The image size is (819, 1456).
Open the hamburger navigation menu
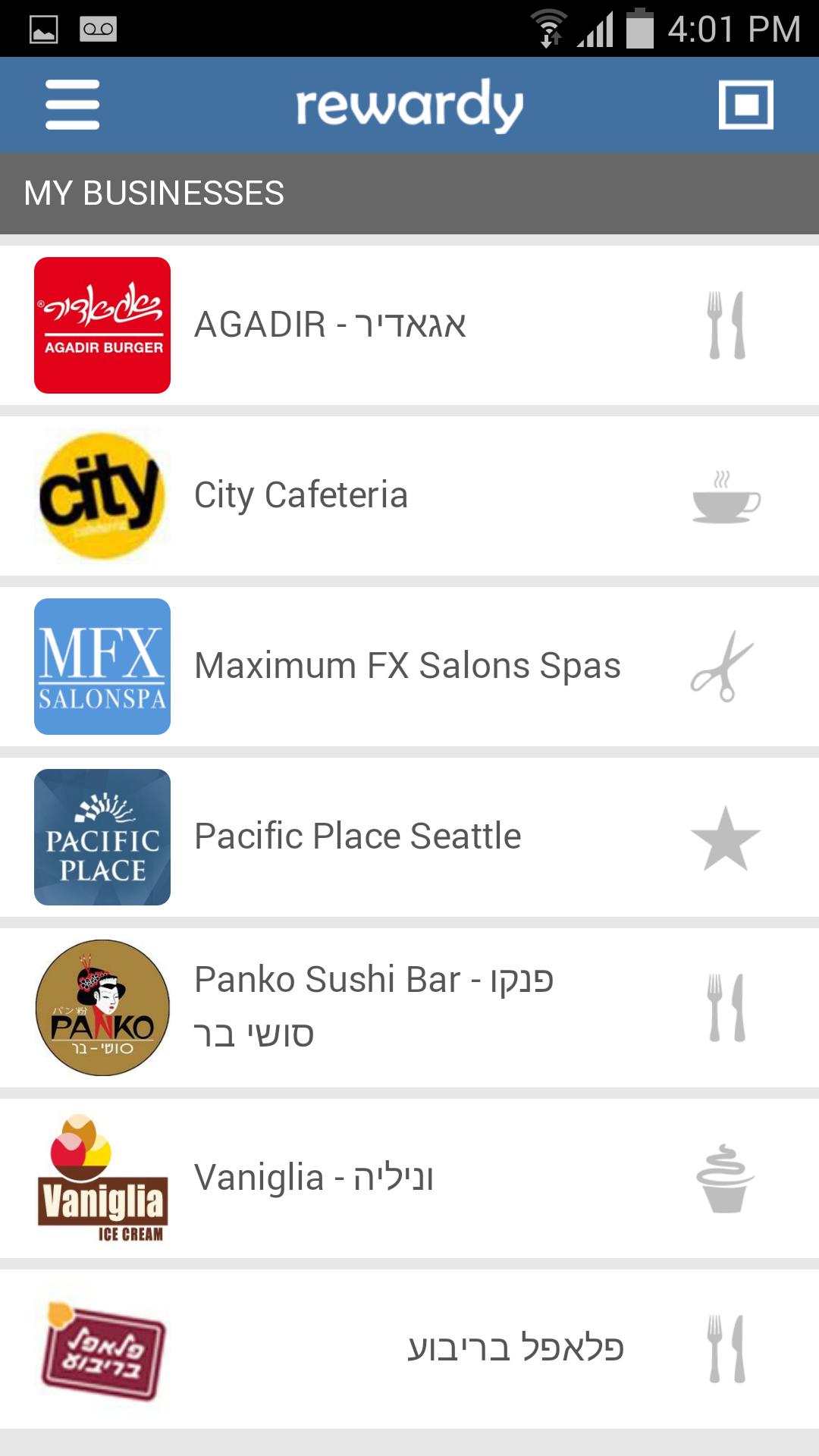coord(73,105)
